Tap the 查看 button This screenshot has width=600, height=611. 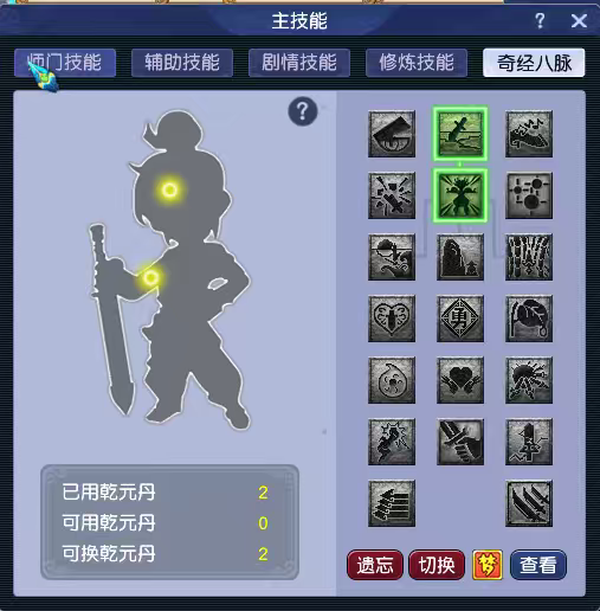coord(538,564)
